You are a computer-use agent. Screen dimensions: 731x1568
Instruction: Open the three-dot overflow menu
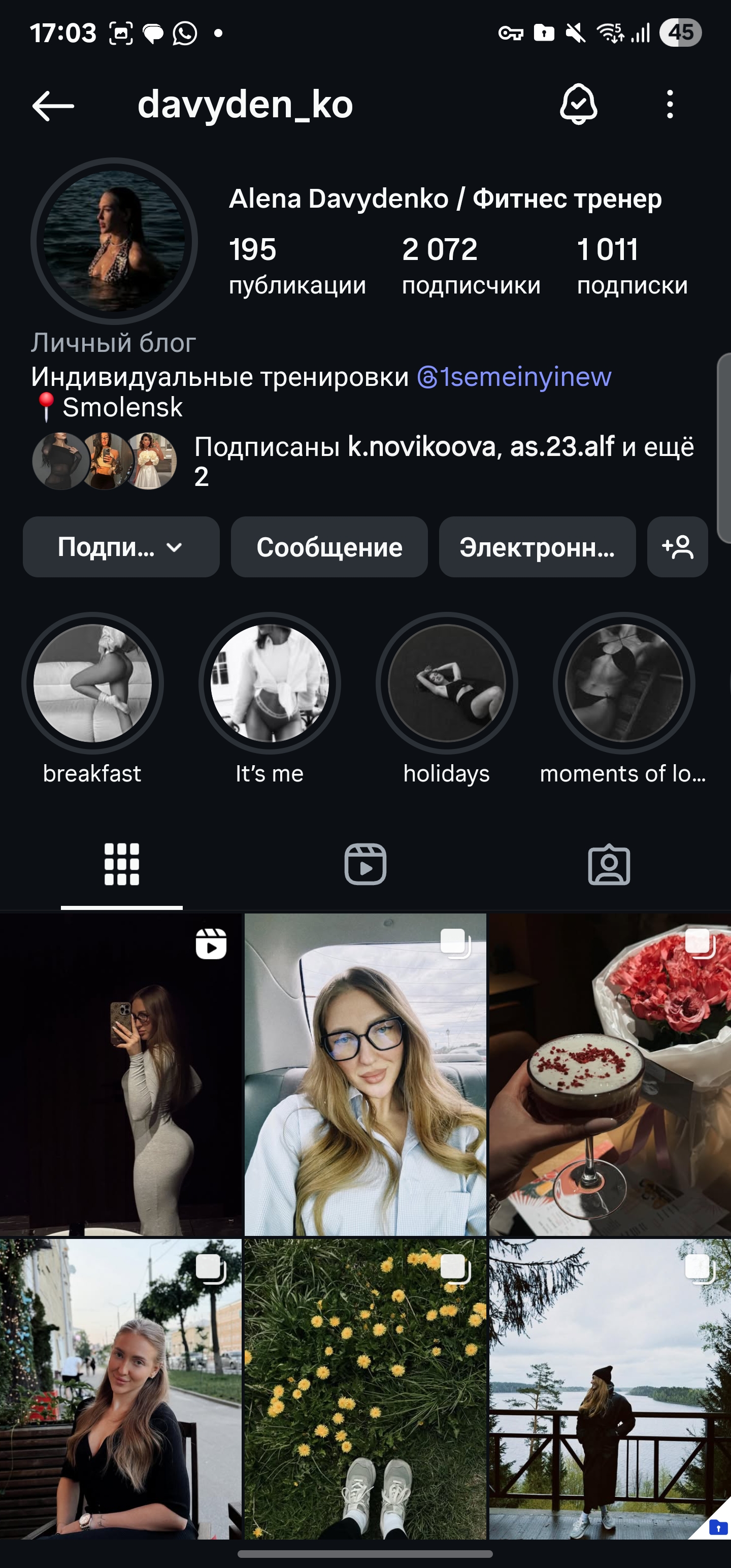[670, 104]
